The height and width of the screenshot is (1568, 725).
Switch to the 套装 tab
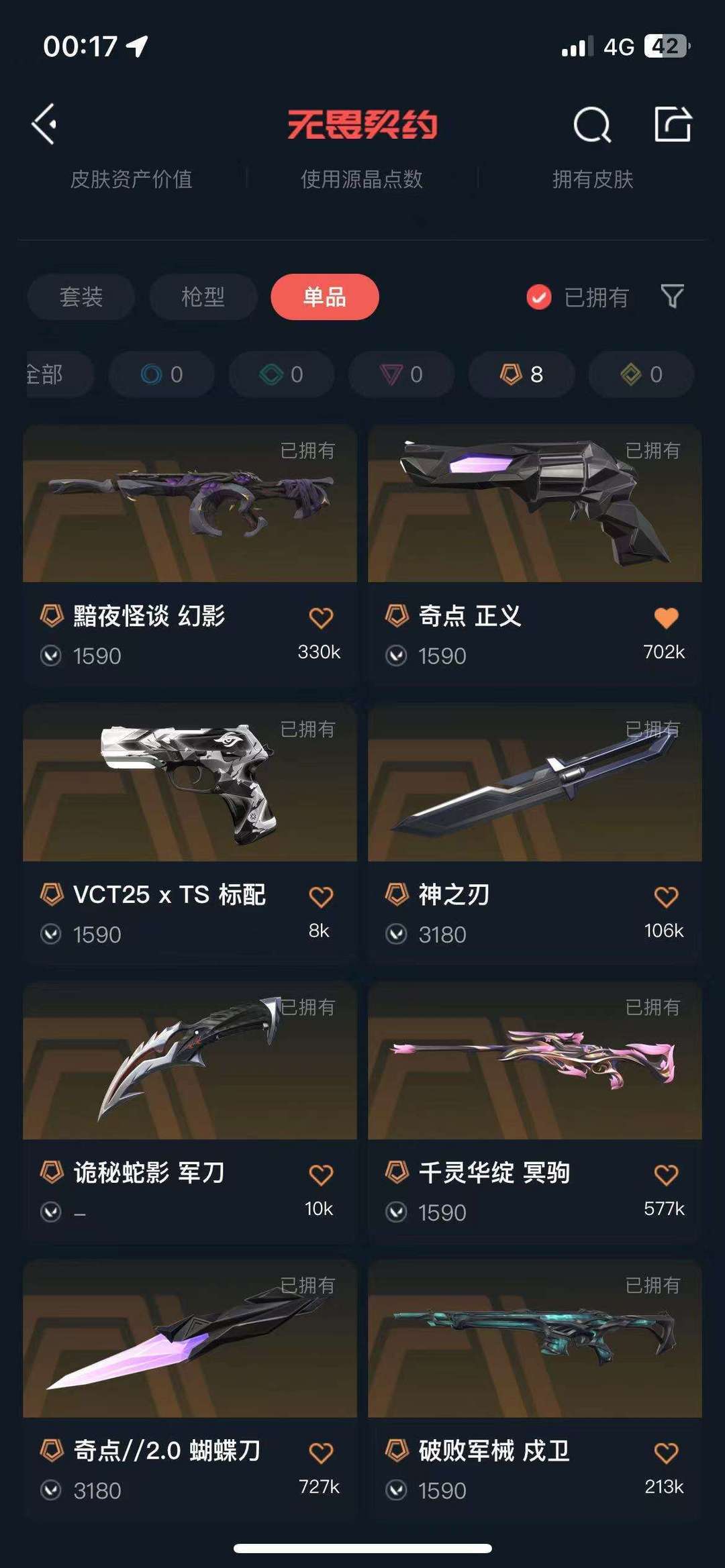(81, 297)
